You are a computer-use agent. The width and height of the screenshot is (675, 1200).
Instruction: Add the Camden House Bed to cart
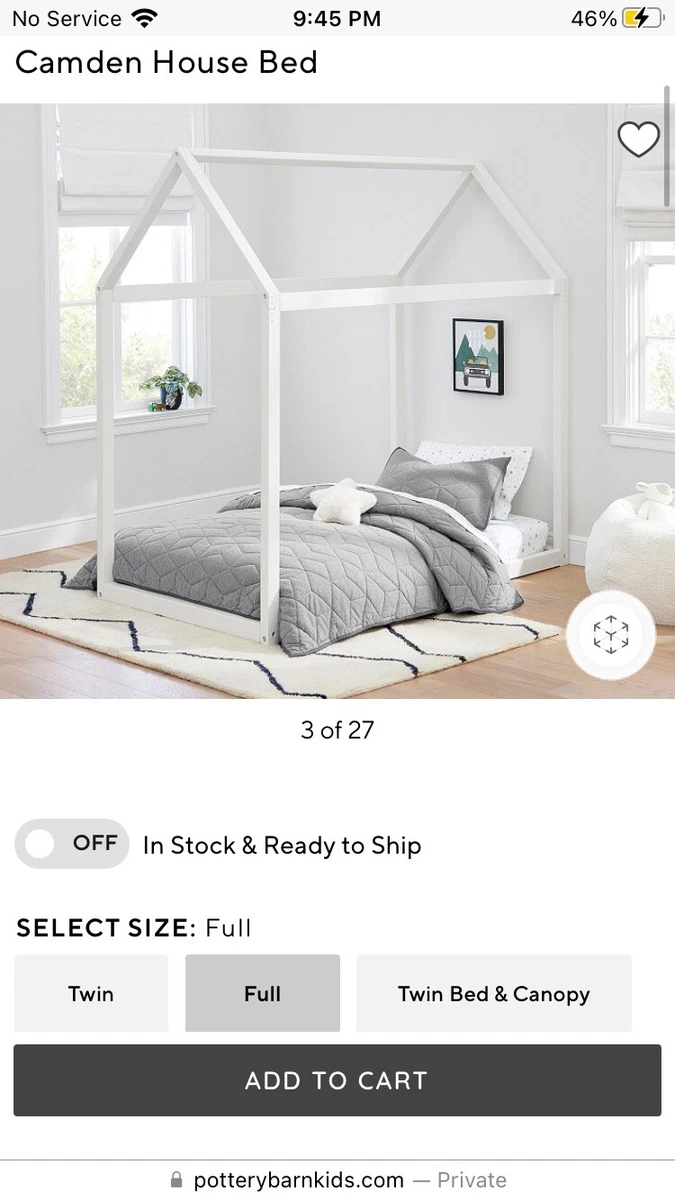(x=337, y=1080)
